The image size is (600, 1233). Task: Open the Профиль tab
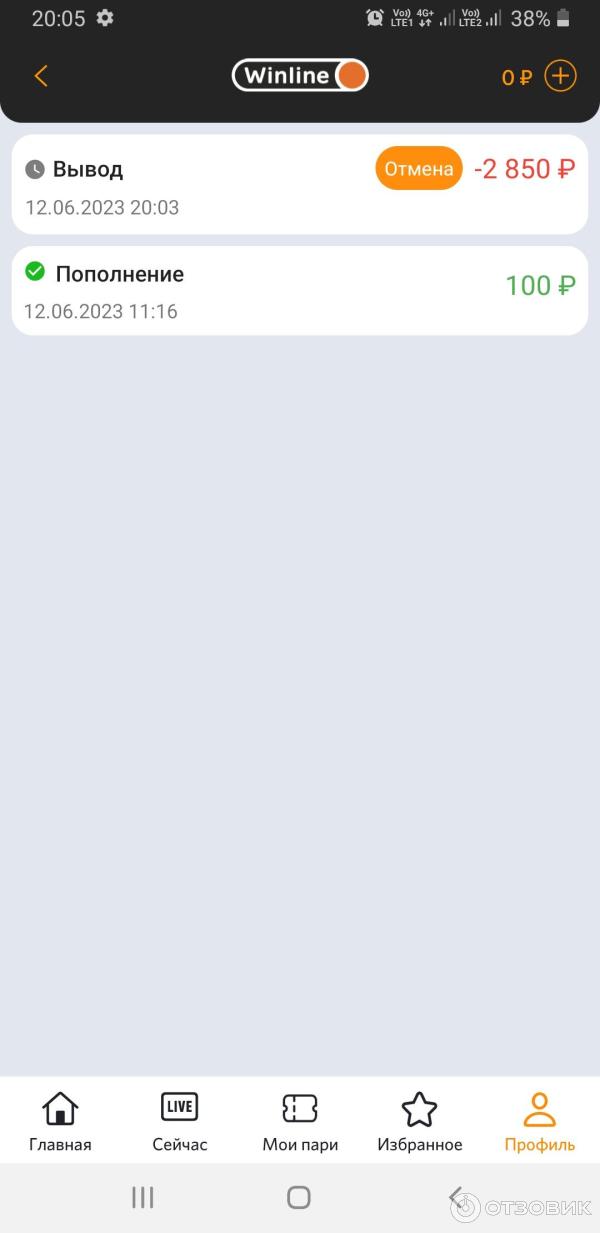[x=539, y=1121]
